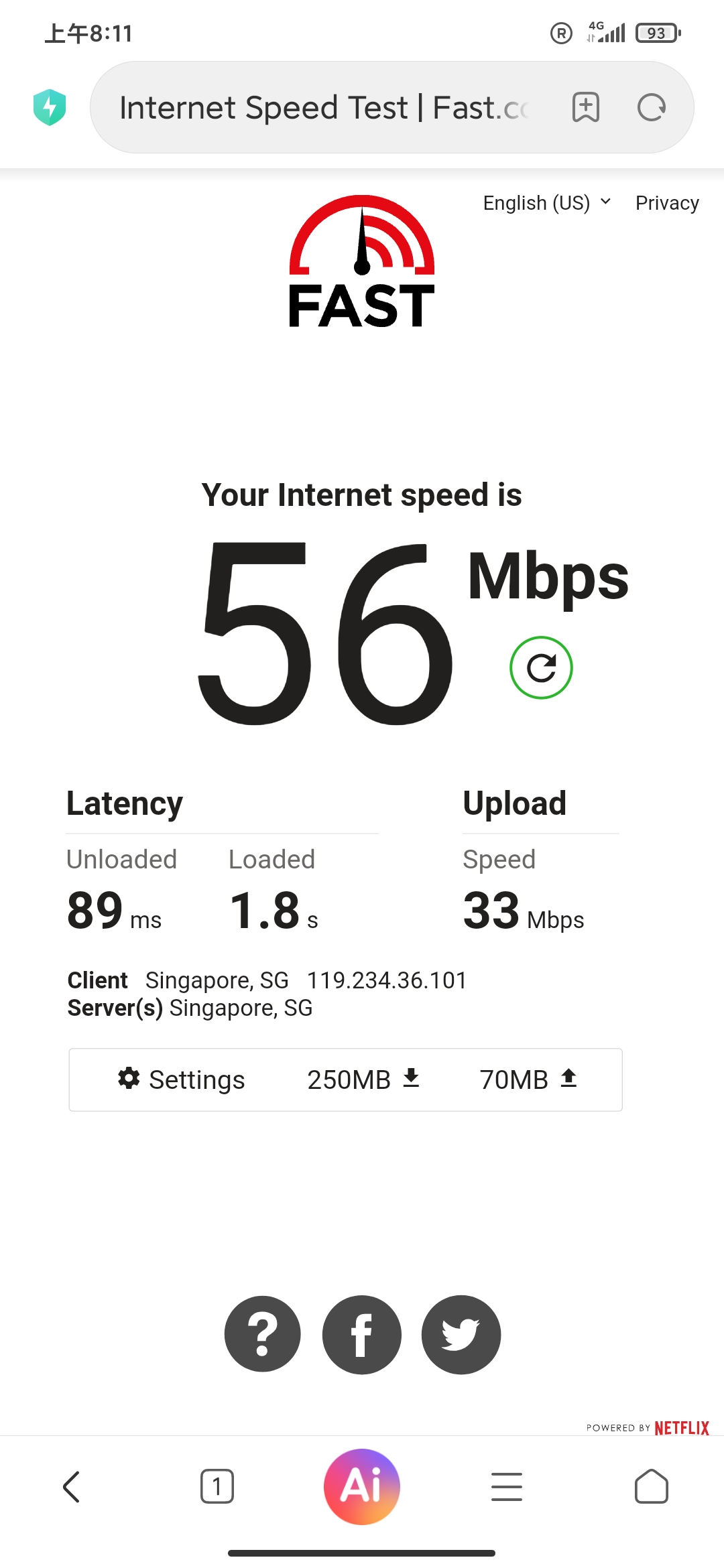This screenshot has width=724, height=1568.
Task: Tap the green shield security icon
Action: pos(50,107)
